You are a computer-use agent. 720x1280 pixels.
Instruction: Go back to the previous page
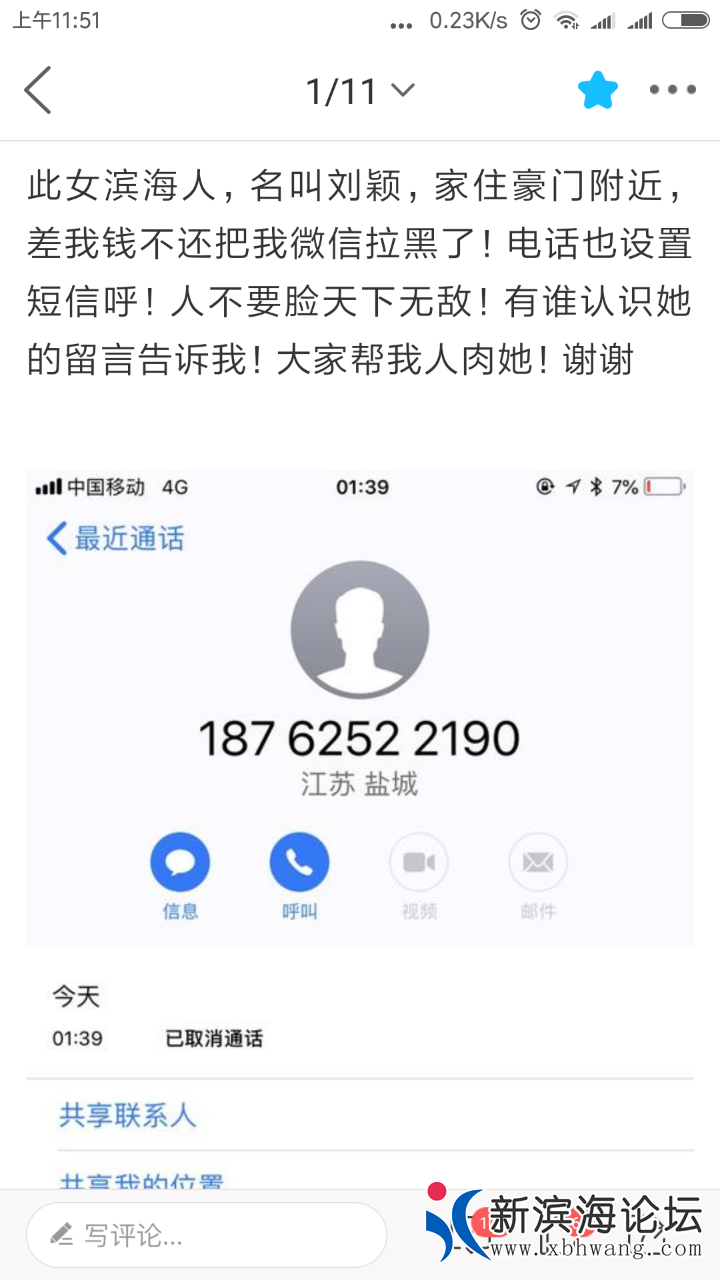pyautogui.click(x=38, y=91)
